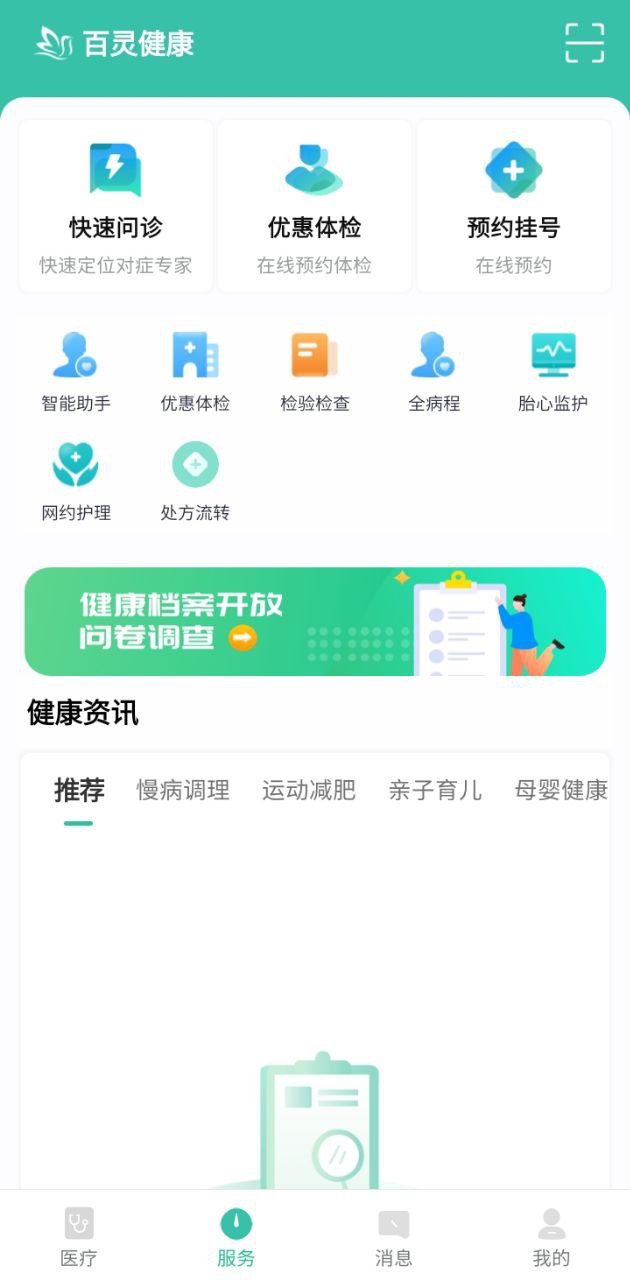The height and width of the screenshot is (1280, 630).
Task: Switch to the 运动减肥 tab
Action: pos(309,790)
